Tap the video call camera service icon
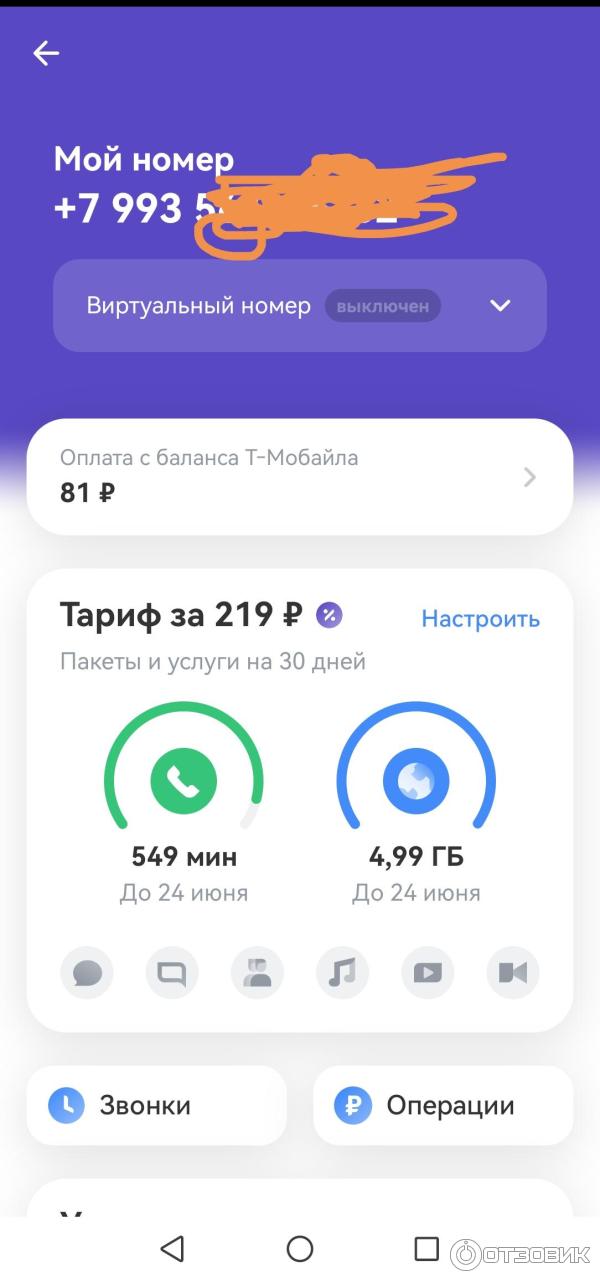This screenshot has height=1281, width=600. (x=512, y=972)
